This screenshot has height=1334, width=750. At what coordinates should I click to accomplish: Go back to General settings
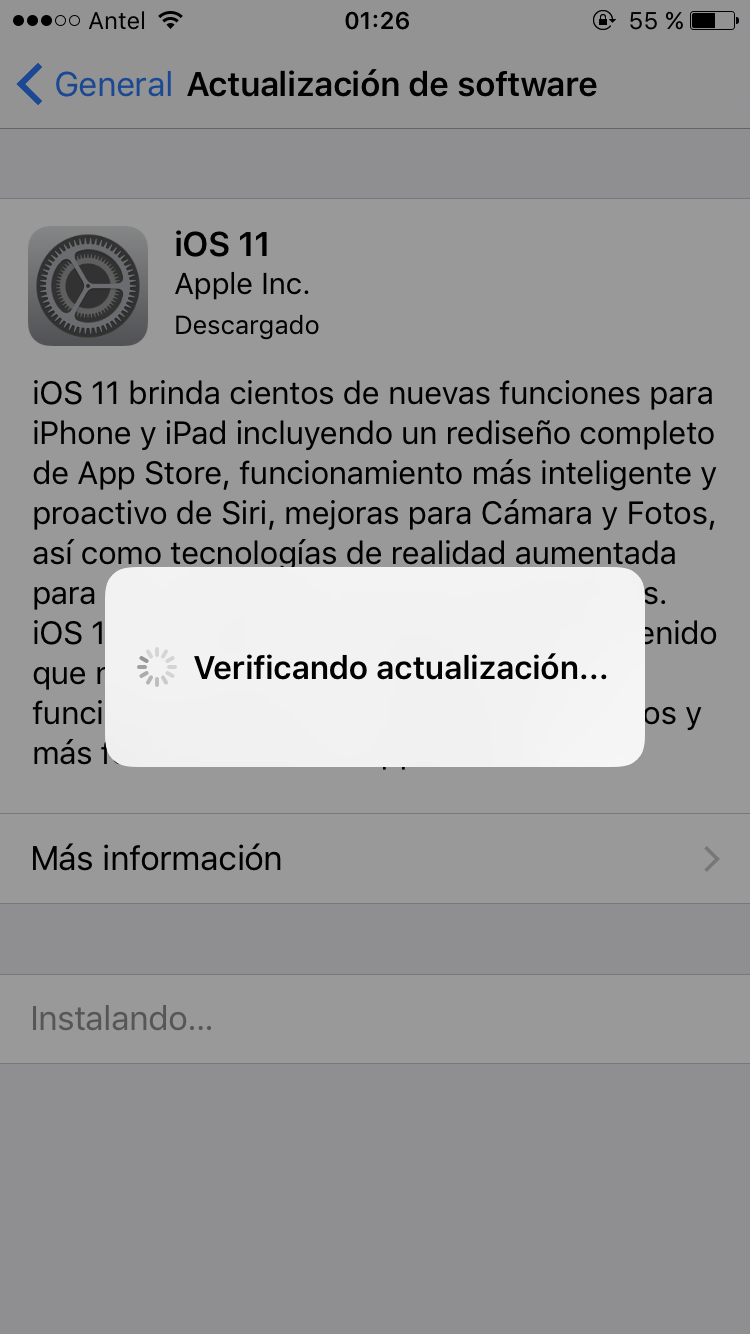tap(95, 85)
